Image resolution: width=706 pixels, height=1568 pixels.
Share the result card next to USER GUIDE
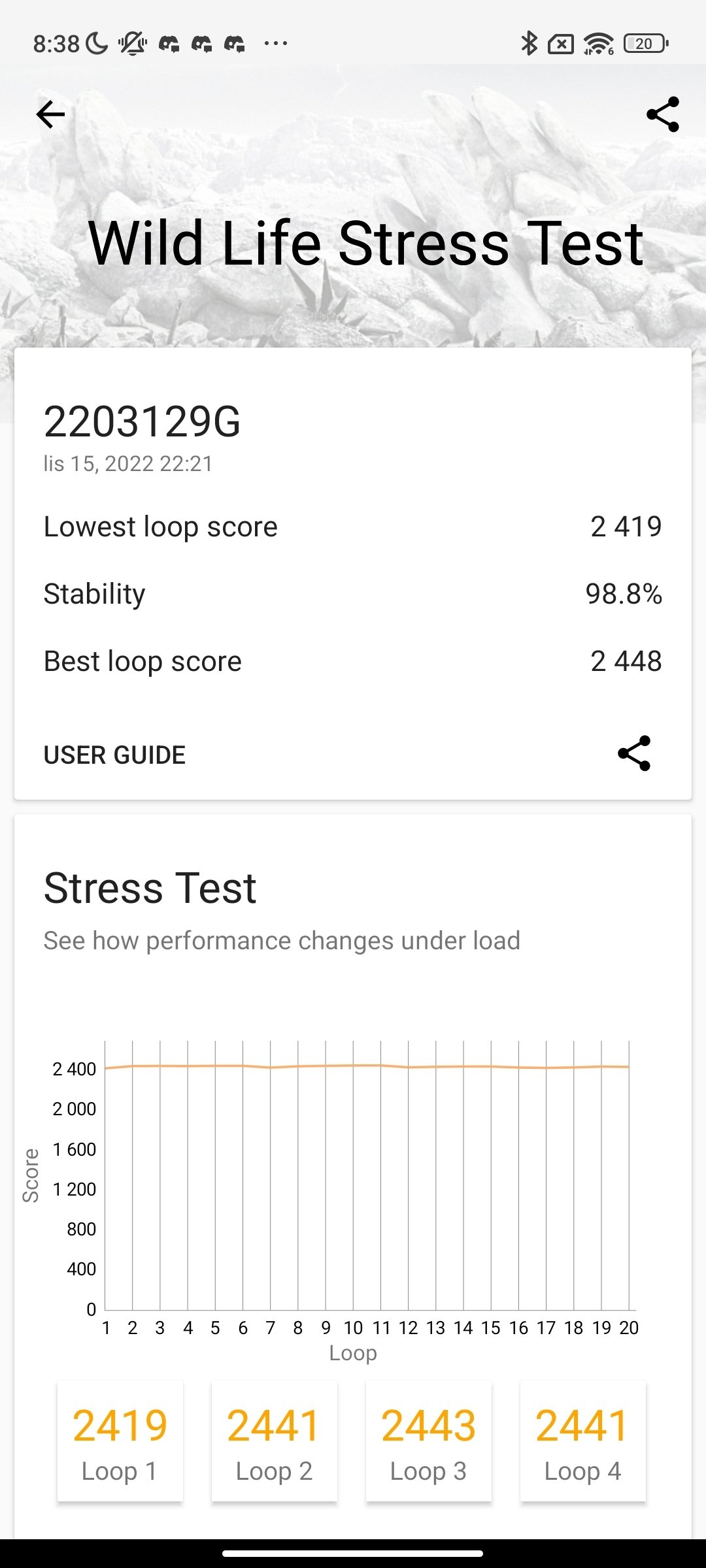pyautogui.click(x=634, y=753)
